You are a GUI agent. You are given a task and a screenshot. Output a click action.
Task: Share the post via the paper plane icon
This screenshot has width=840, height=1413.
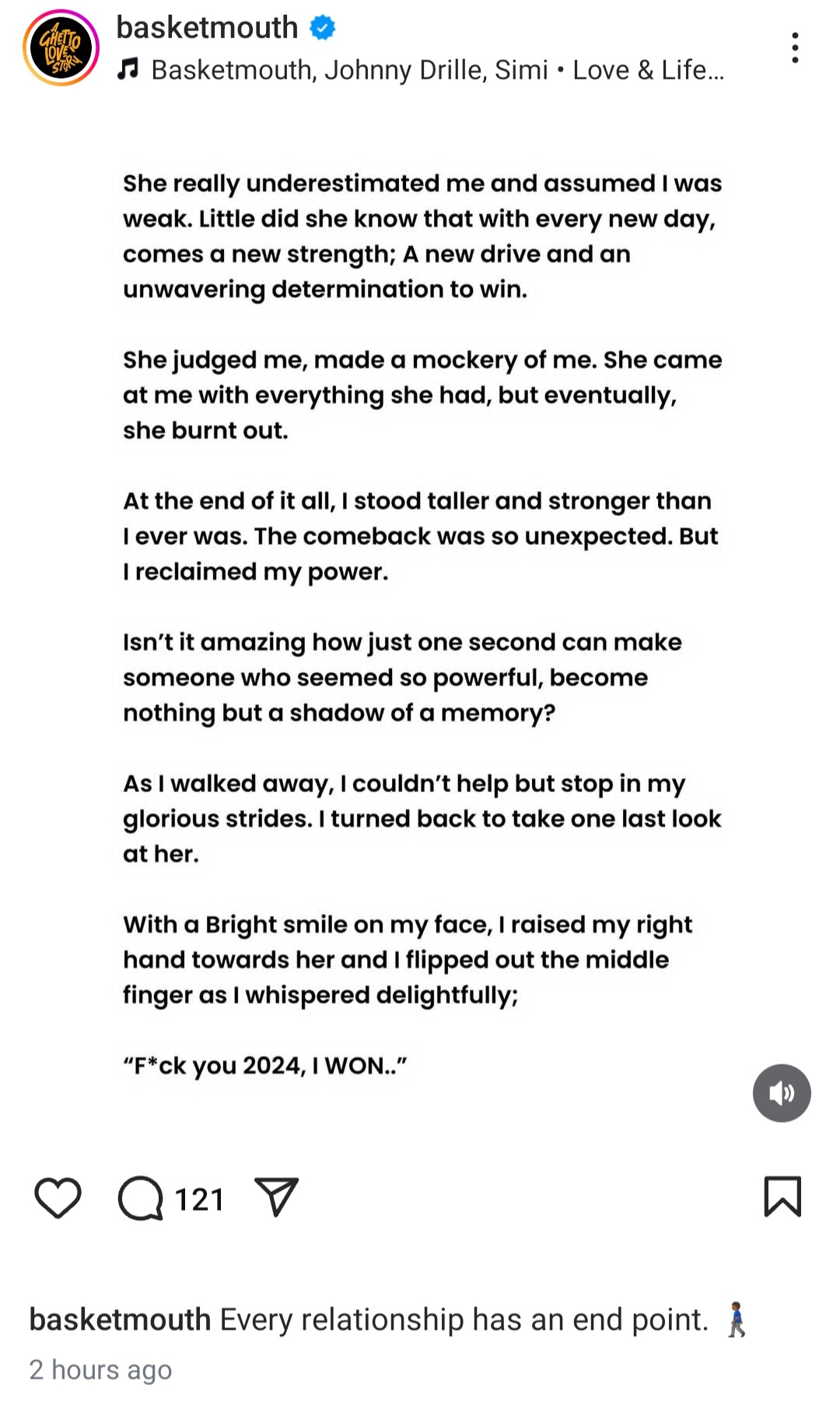tap(276, 1197)
